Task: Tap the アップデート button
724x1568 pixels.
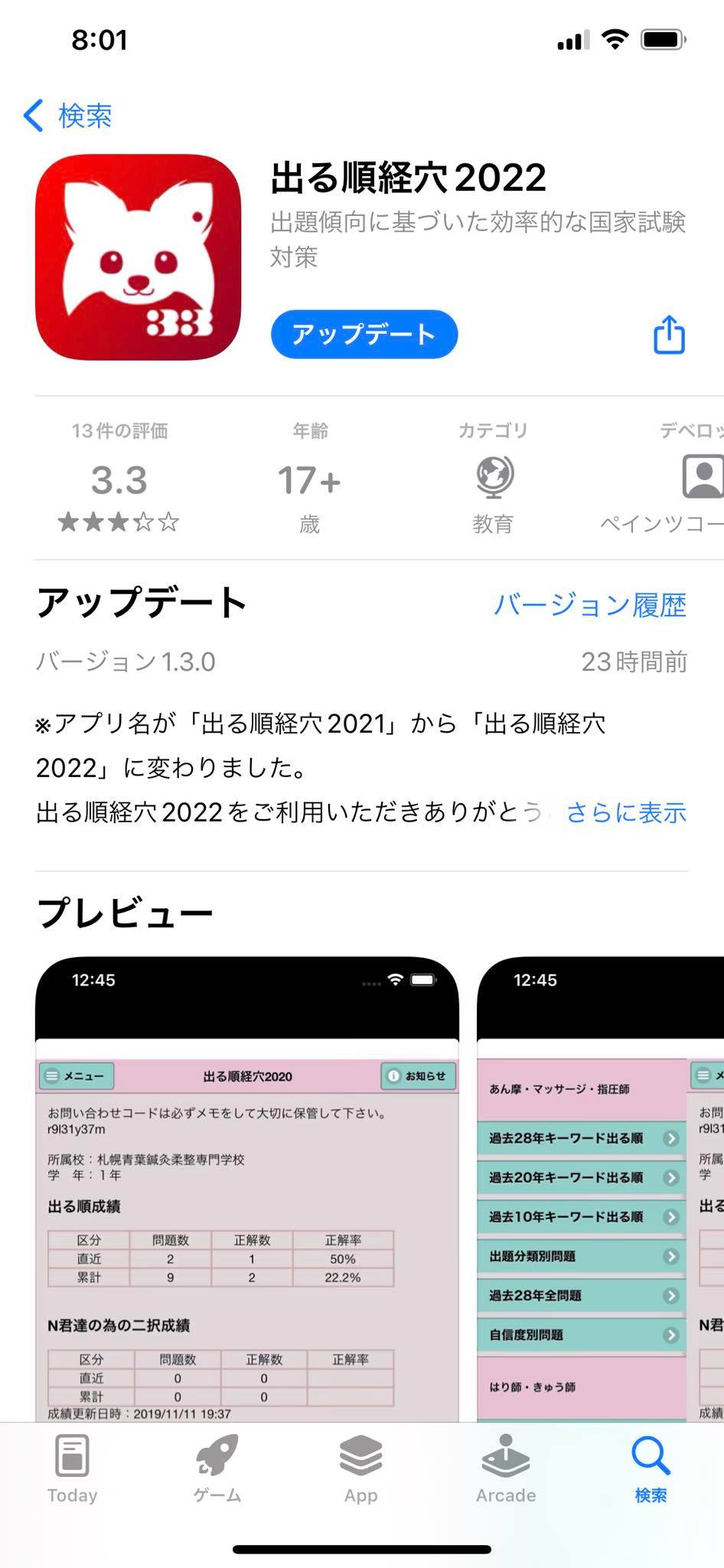Action: click(x=364, y=334)
